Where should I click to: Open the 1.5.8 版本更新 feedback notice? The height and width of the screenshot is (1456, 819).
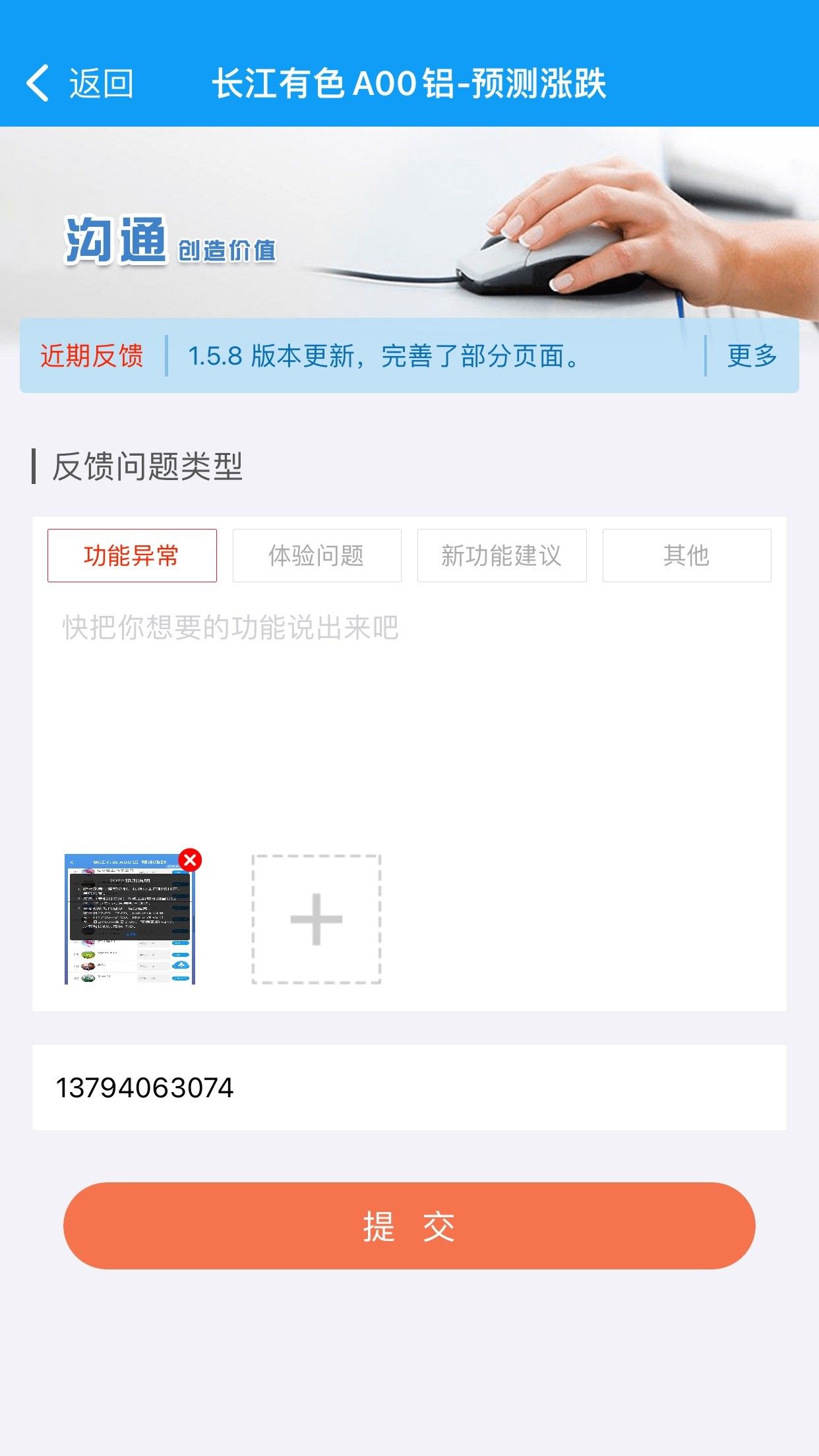(x=384, y=356)
